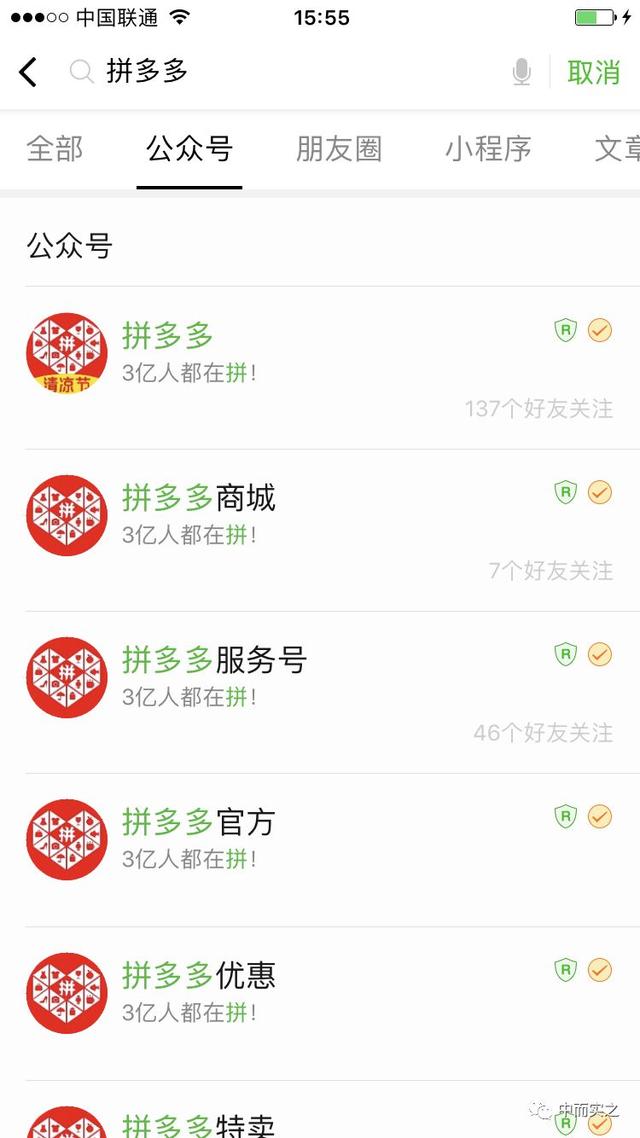This screenshot has width=640, height=1138.
Task: Open the 拼多多服务号 official account
Action: (x=320, y=692)
